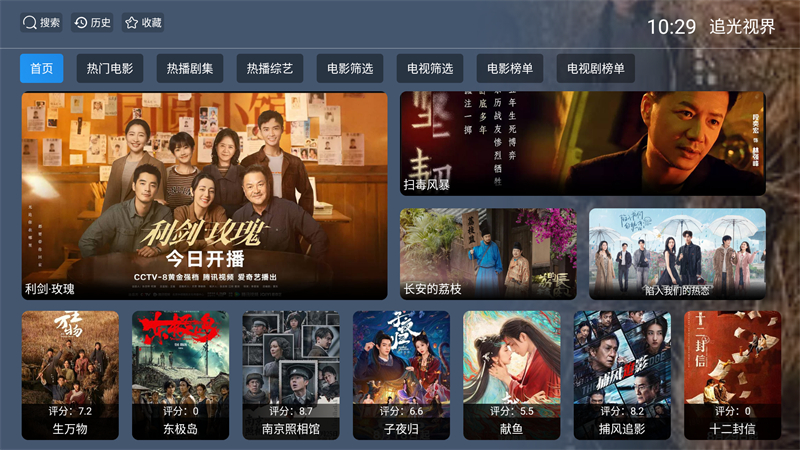
Task: Select 电影榜单 tab
Action: (510, 68)
